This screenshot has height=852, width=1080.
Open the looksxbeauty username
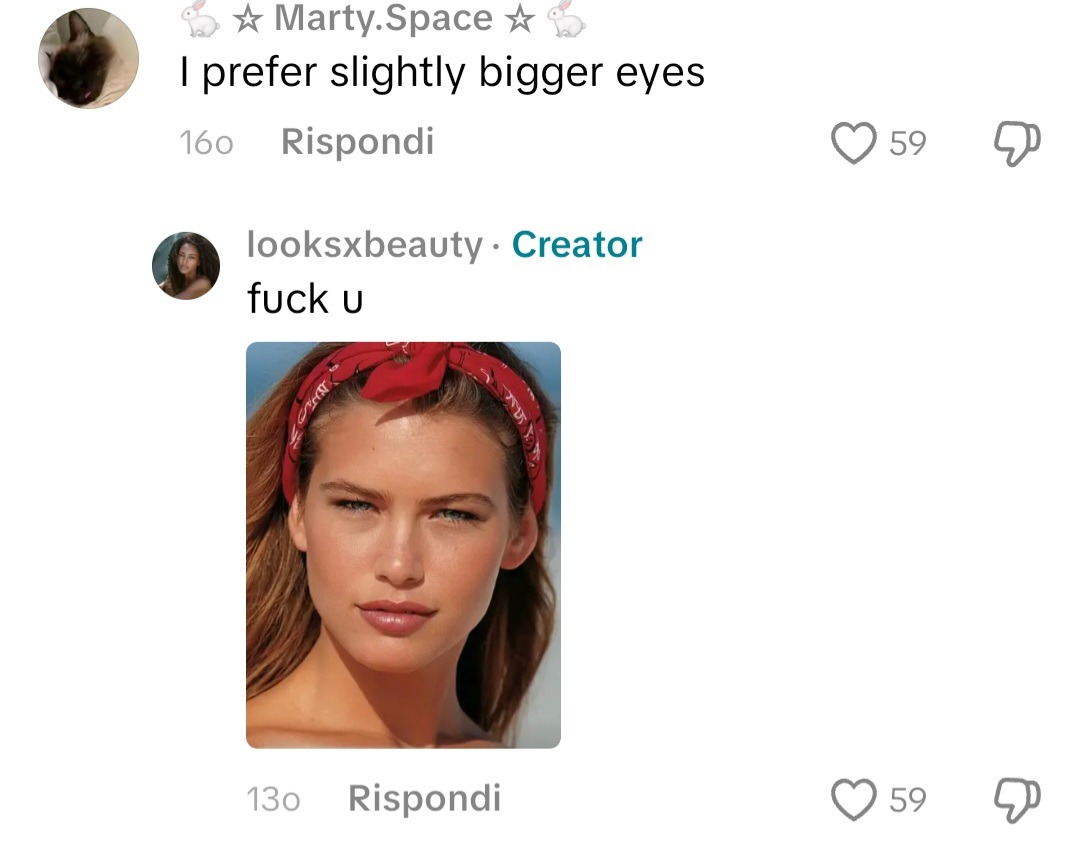[x=364, y=245]
